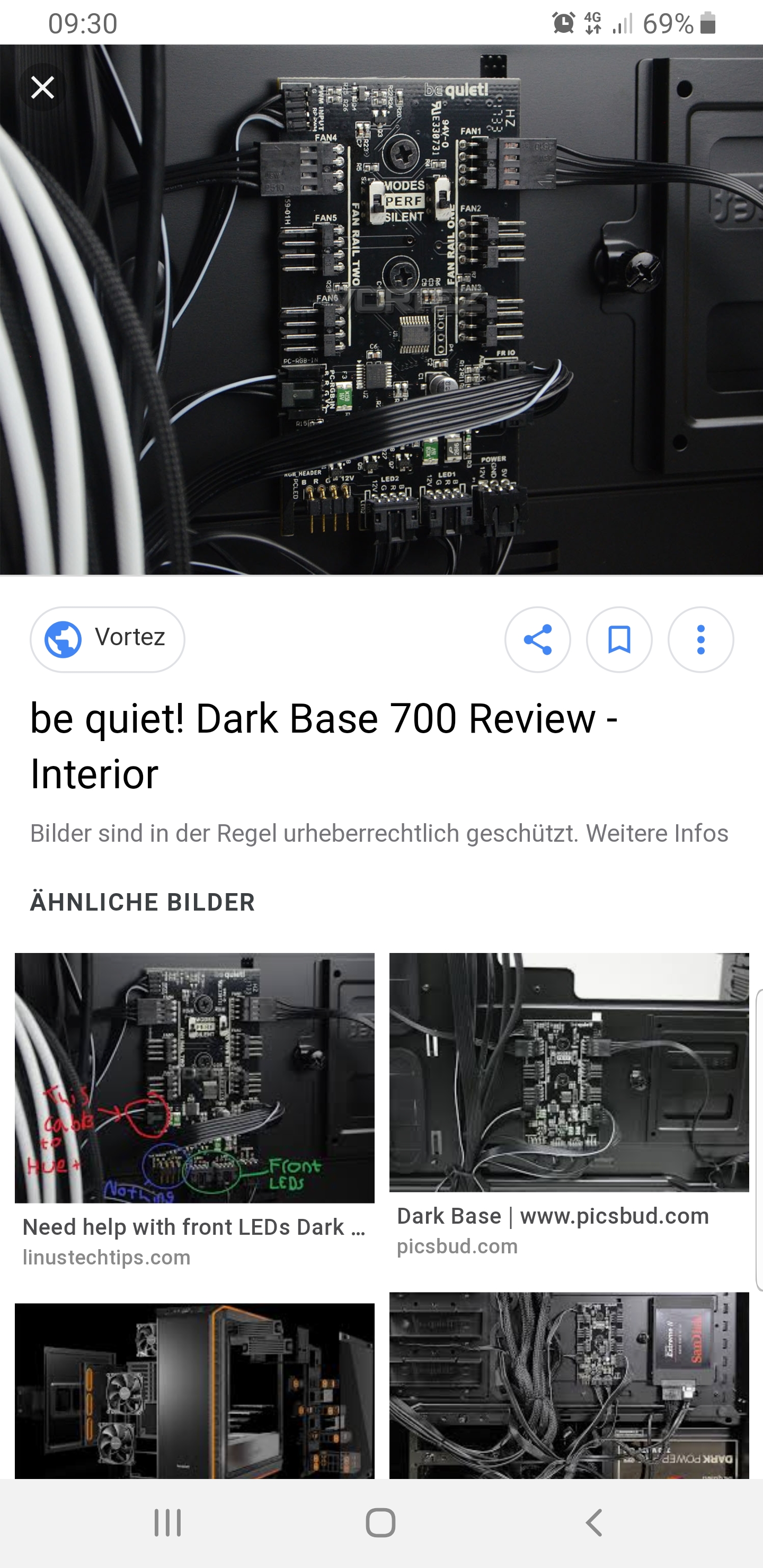Share this image
This screenshot has width=763, height=1568.
537,639
